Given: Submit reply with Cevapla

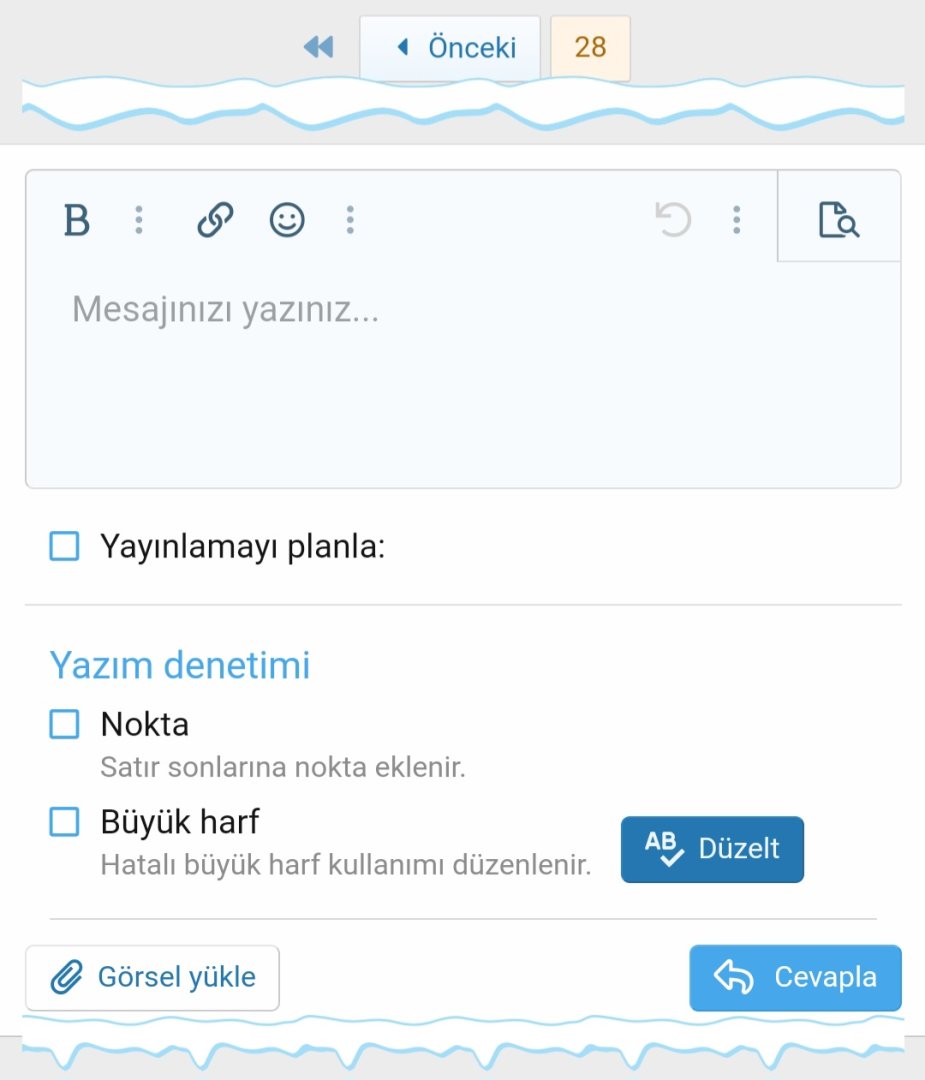Looking at the screenshot, I should click(795, 977).
